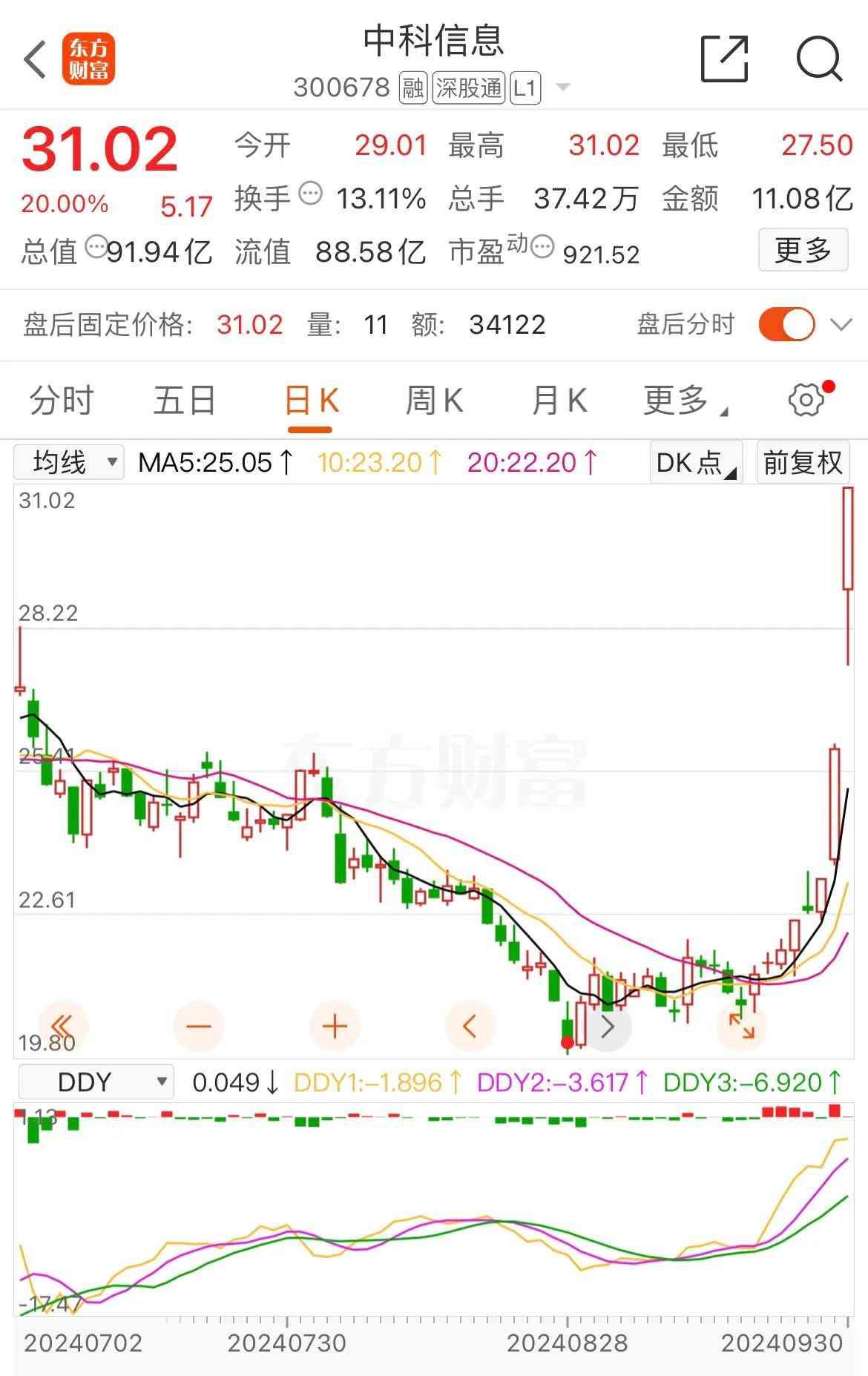Image resolution: width=868 pixels, height=1376 pixels.
Task: Switch to the 五日 chart tab
Action: pos(184,401)
